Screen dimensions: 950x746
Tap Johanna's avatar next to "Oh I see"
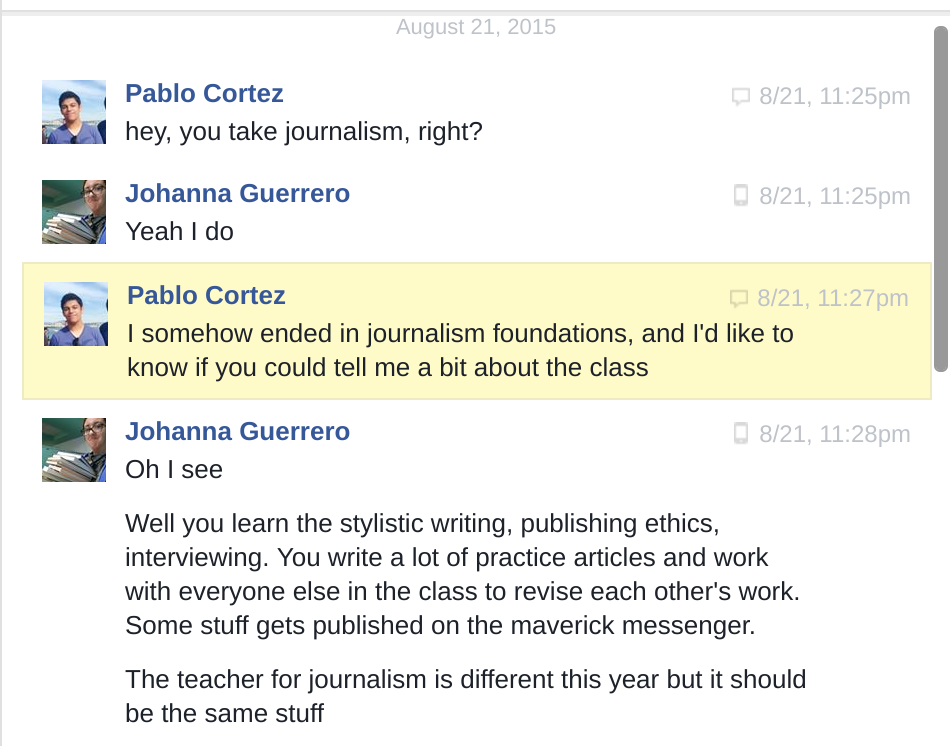pos(74,450)
